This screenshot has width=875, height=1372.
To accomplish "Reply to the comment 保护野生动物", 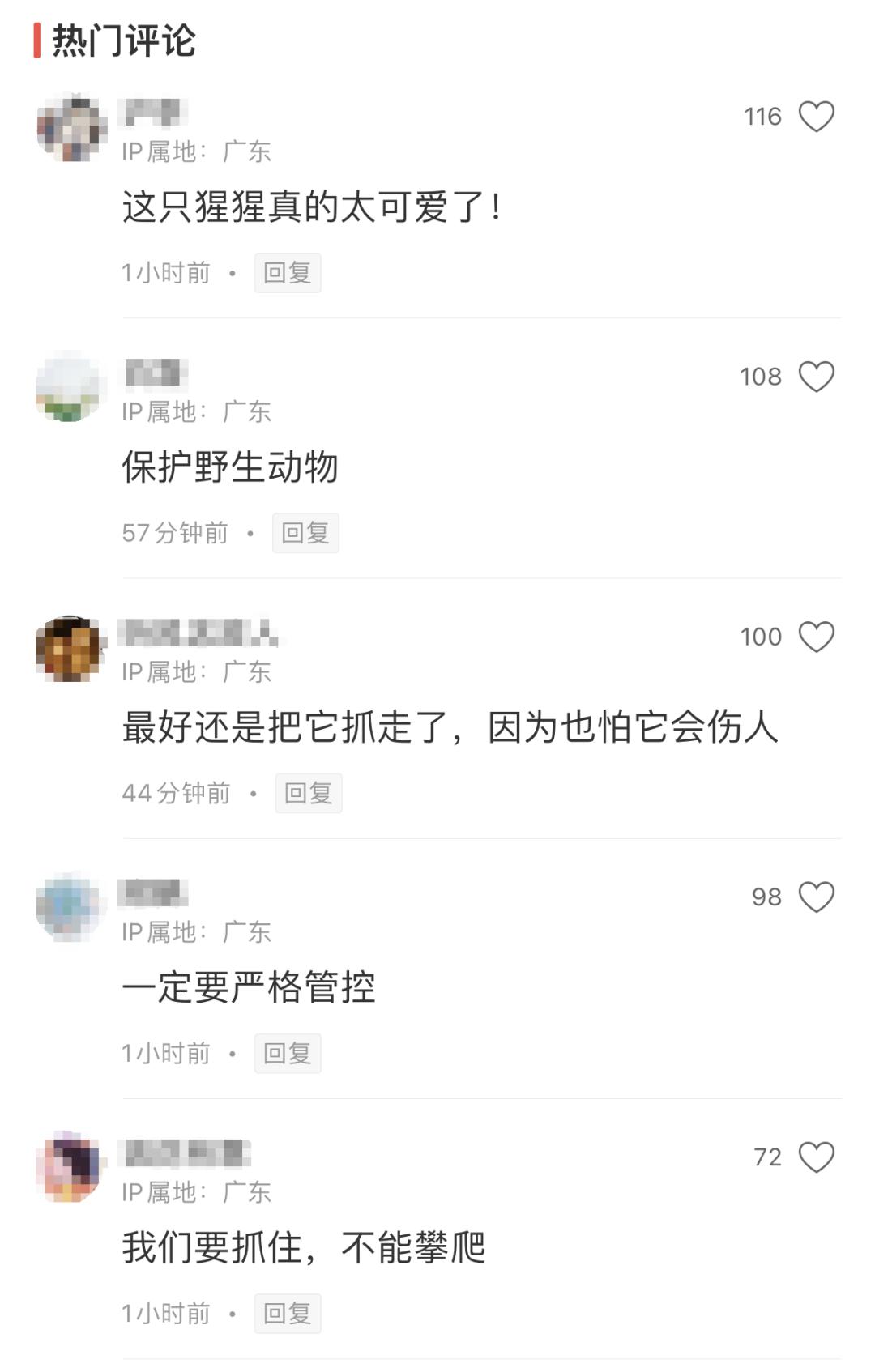I will (305, 533).
